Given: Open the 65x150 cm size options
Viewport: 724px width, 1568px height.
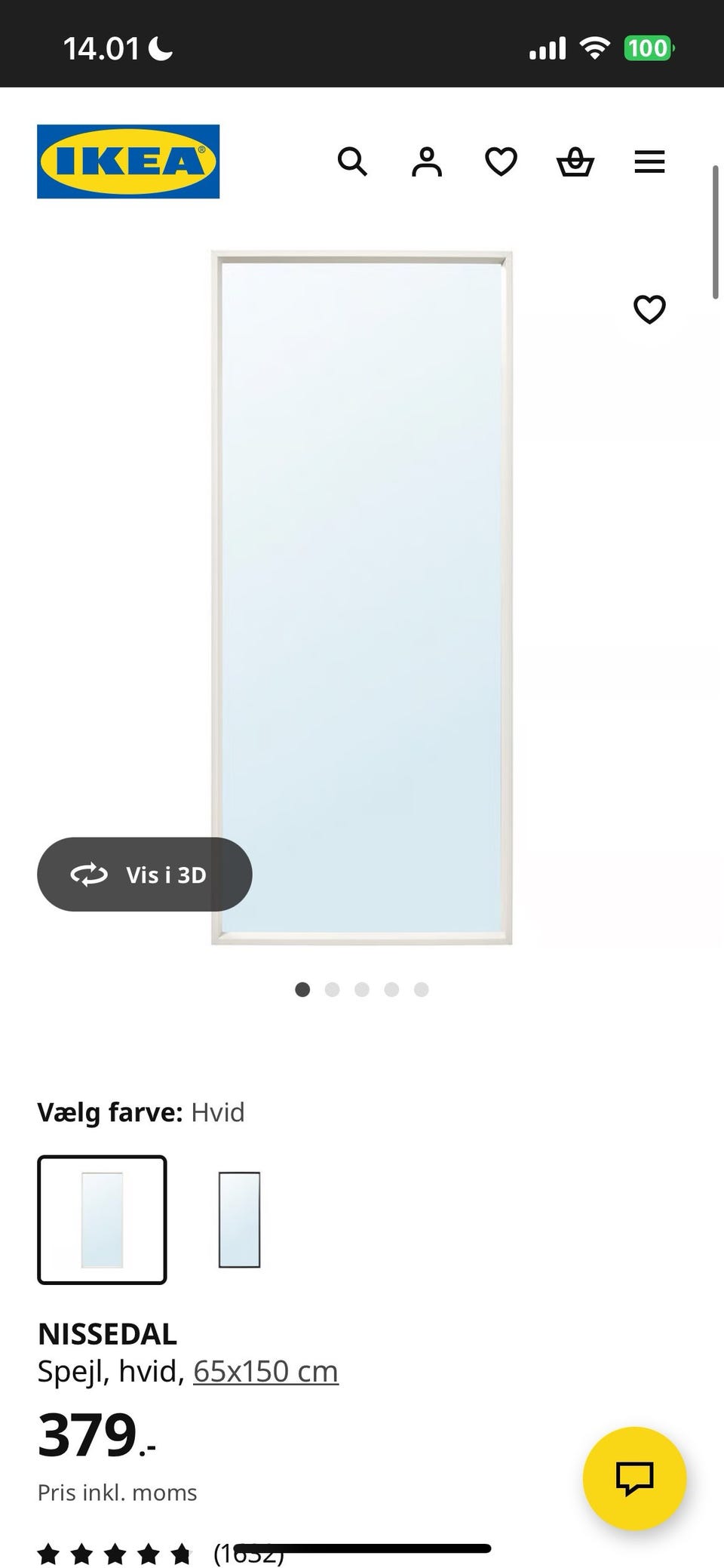Looking at the screenshot, I should [265, 1370].
